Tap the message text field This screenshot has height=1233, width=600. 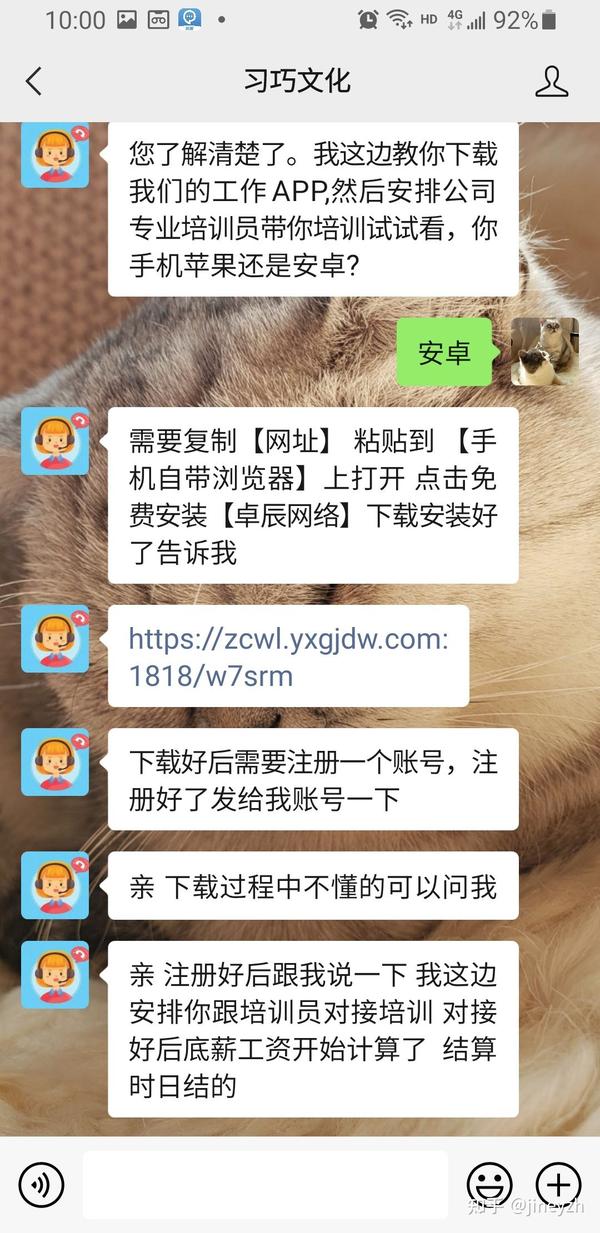click(x=265, y=1185)
